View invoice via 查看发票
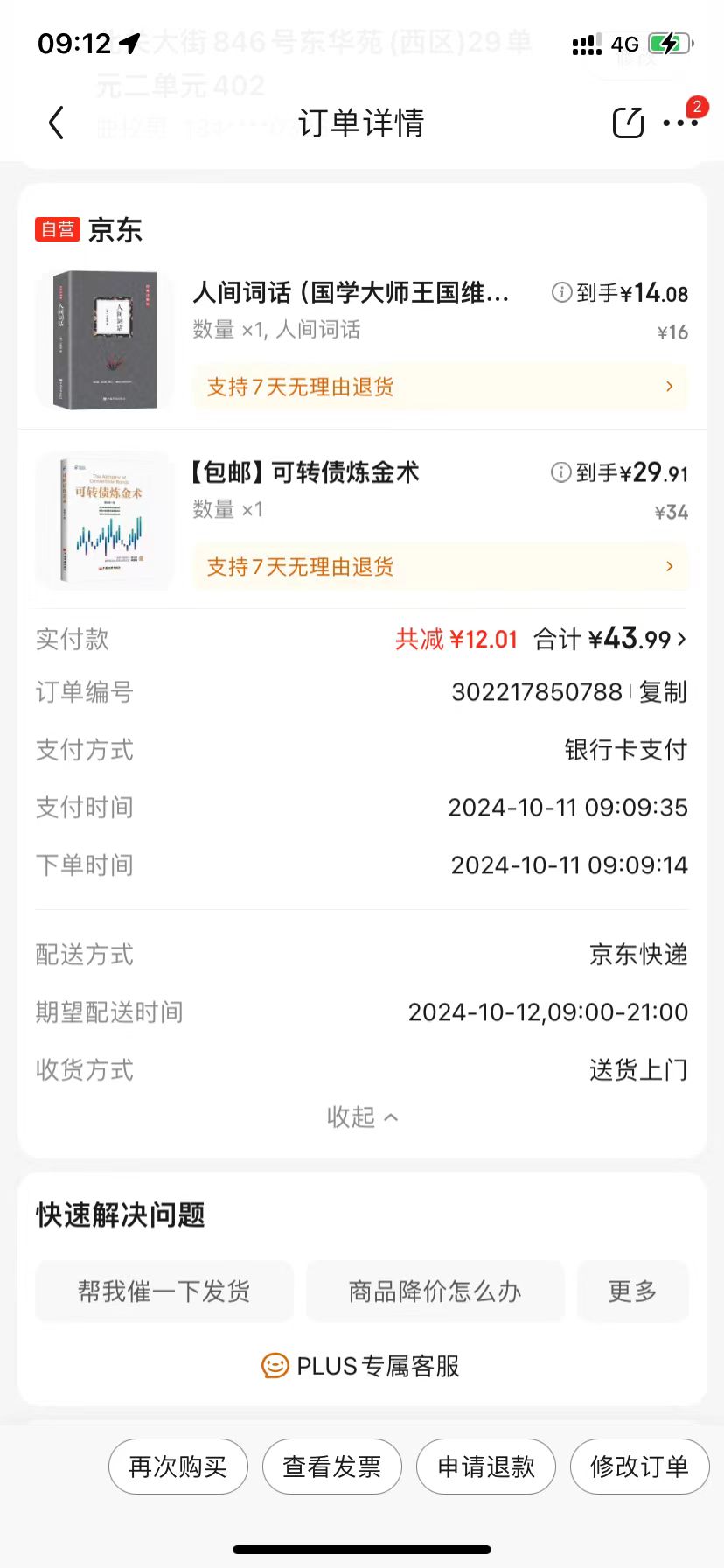 coord(332,1466)
